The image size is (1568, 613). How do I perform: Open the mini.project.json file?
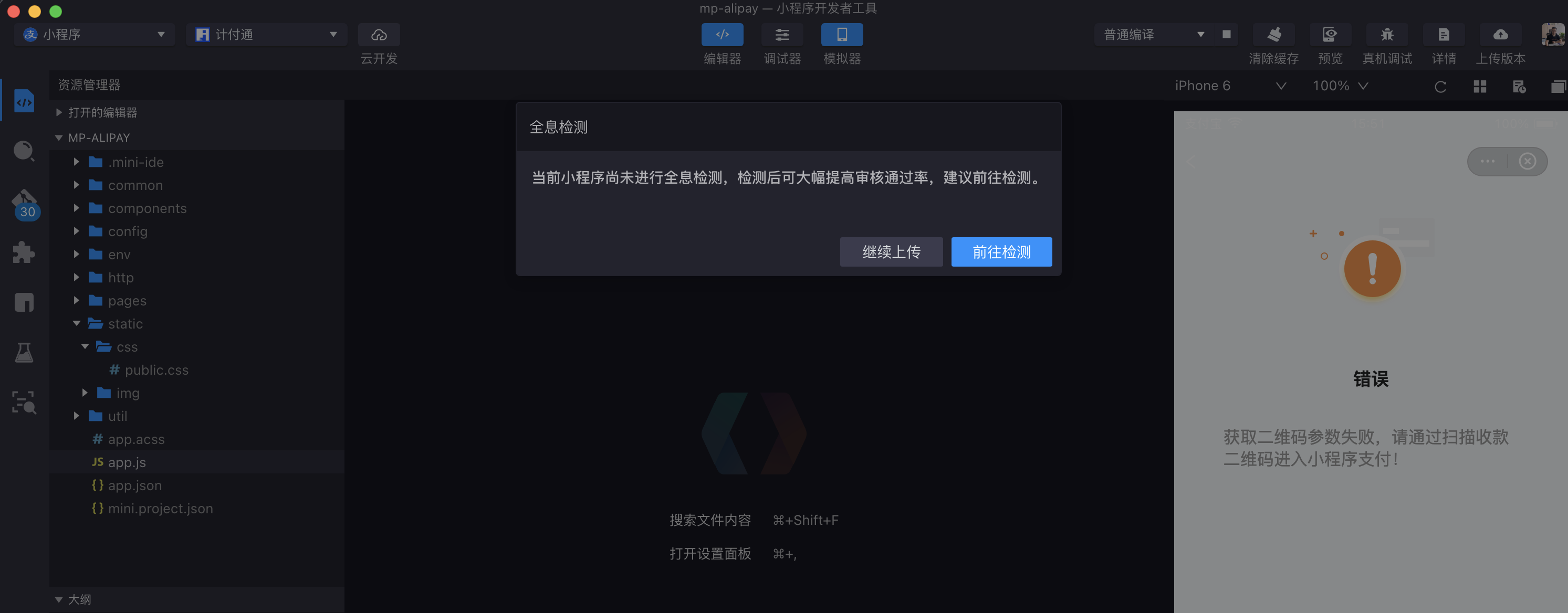click(160, 509)
